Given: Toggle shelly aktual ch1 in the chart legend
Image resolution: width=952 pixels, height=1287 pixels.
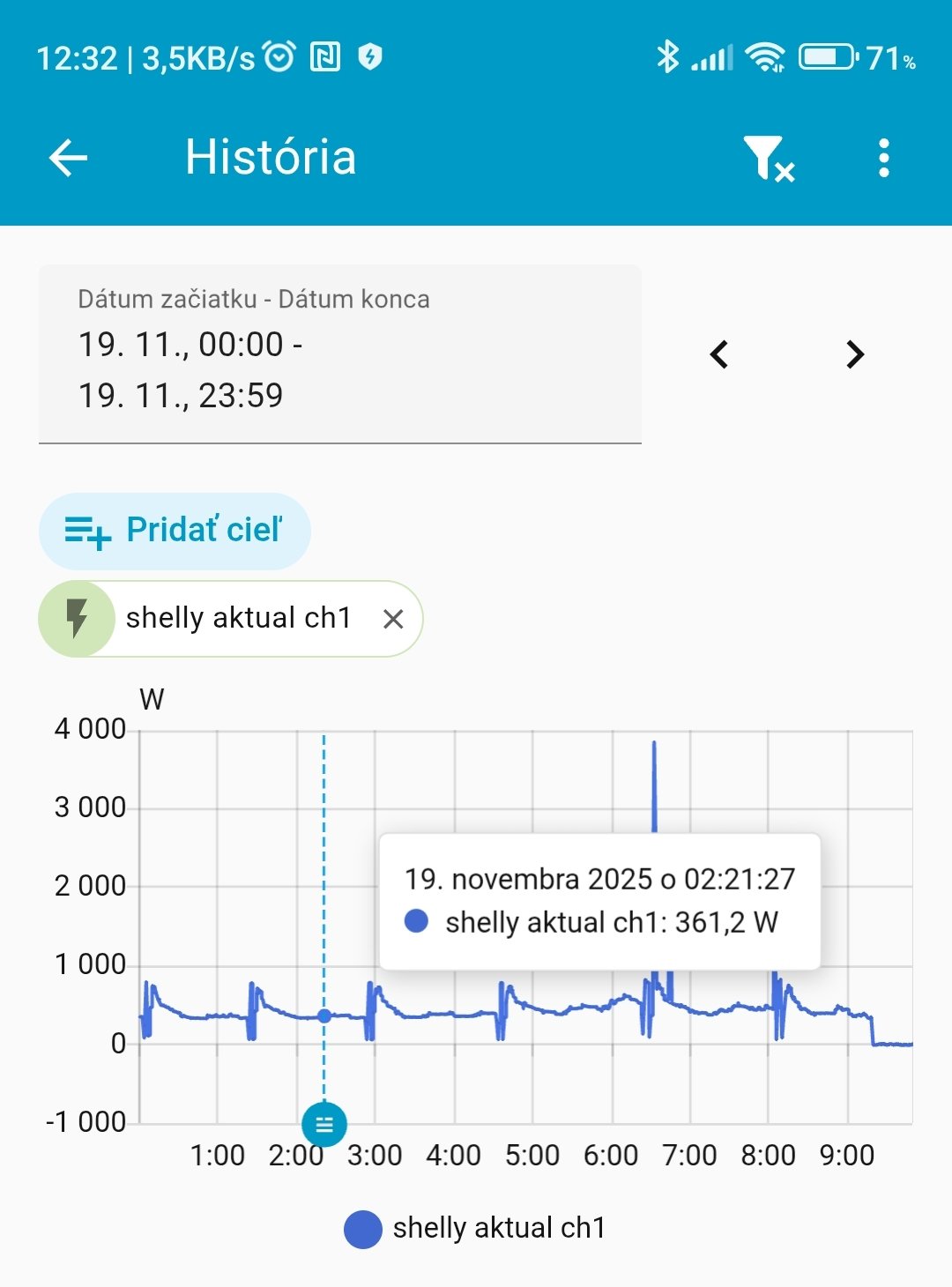Looking at the screenshot, I should (x=475, y=1229).
